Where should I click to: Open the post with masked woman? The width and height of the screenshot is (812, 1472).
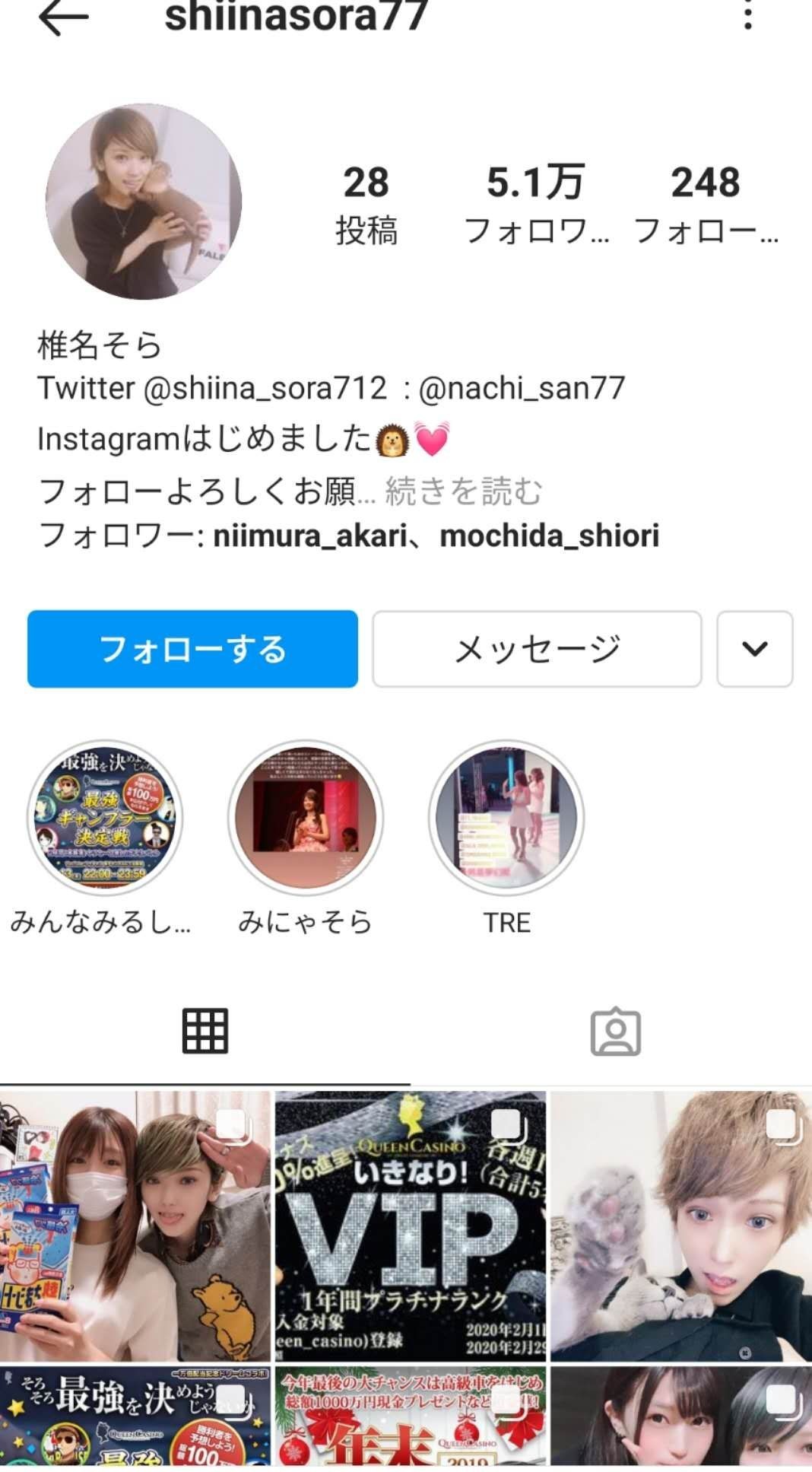pyautogui.click(x=135, y=1226)
